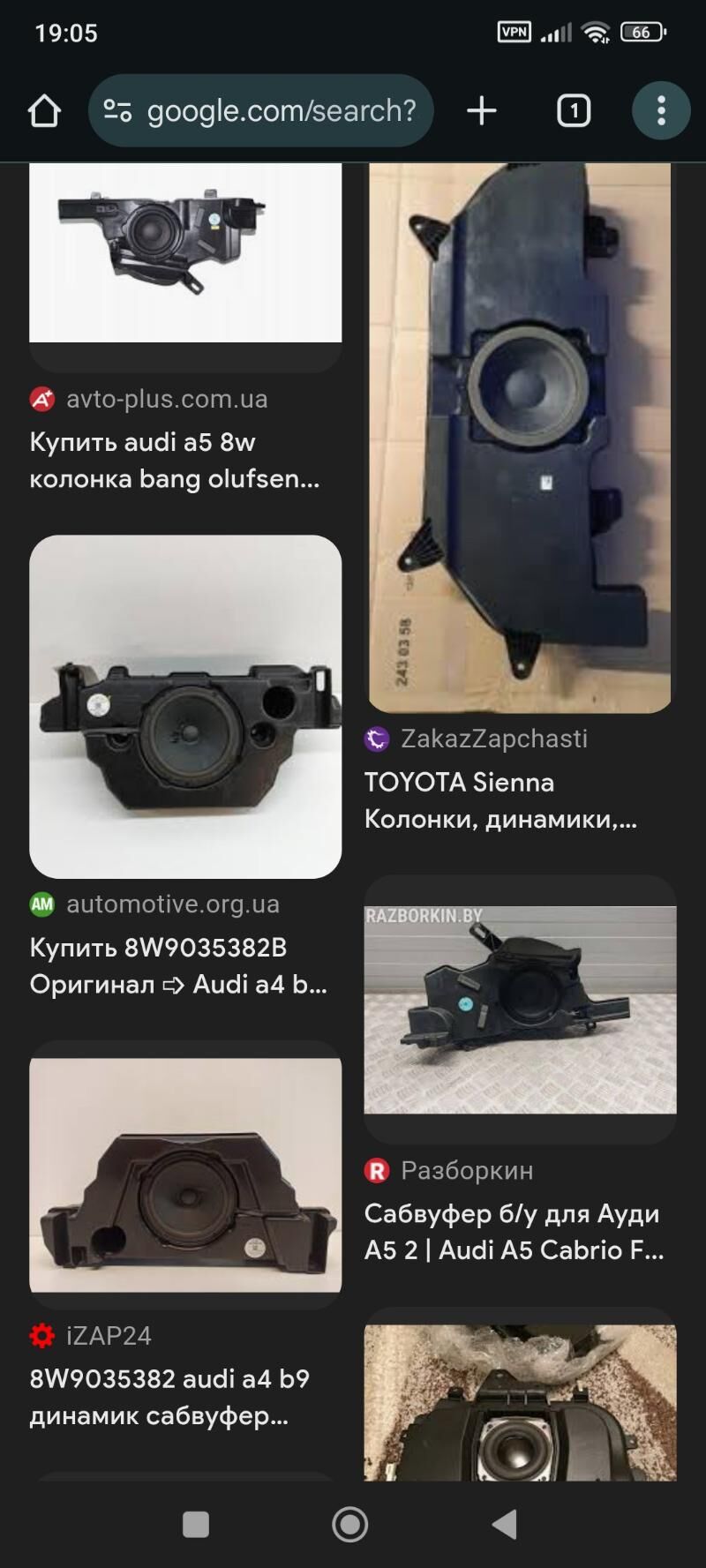Open the tab switcher
Viewport: 706px width, 1568px height.
(x=573, y=111)
